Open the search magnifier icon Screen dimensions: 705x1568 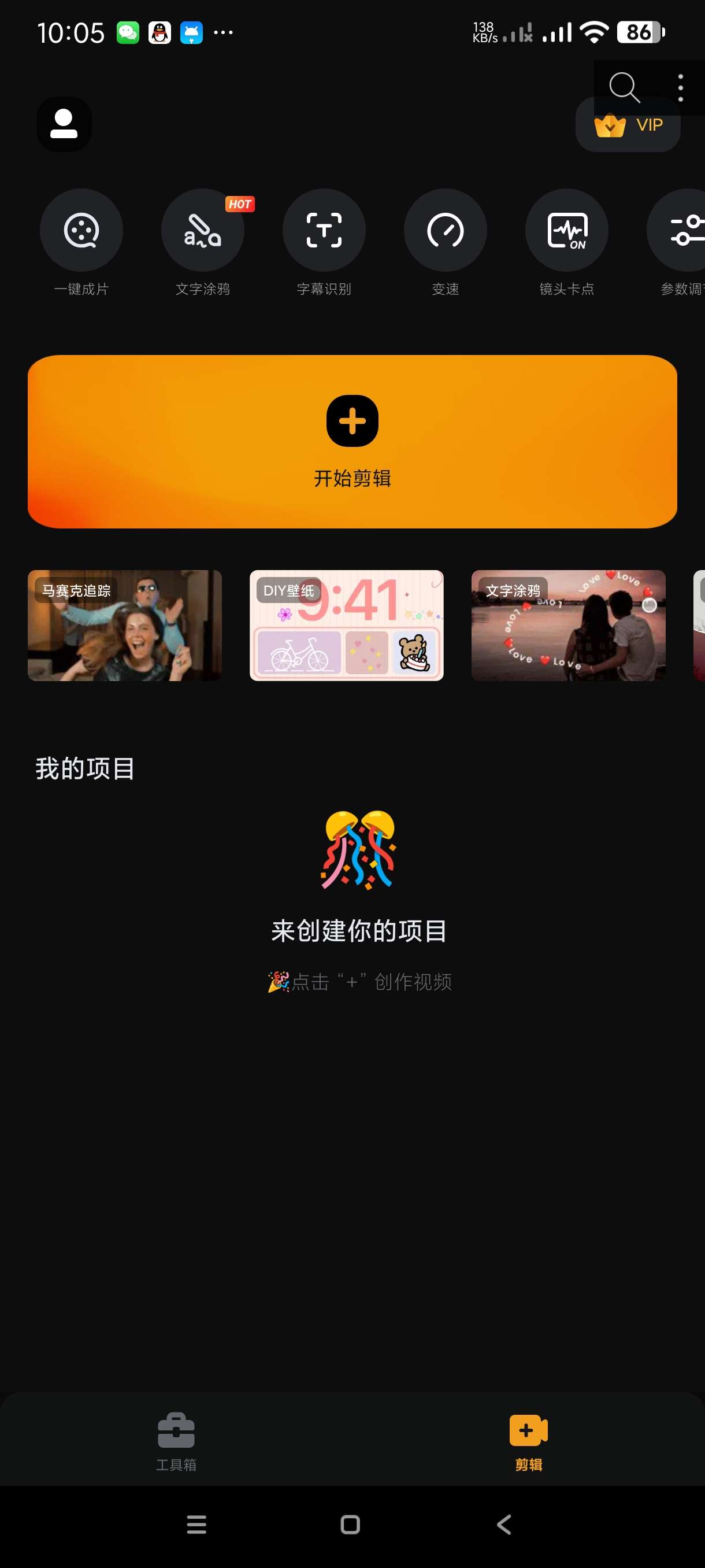(624, 88)
